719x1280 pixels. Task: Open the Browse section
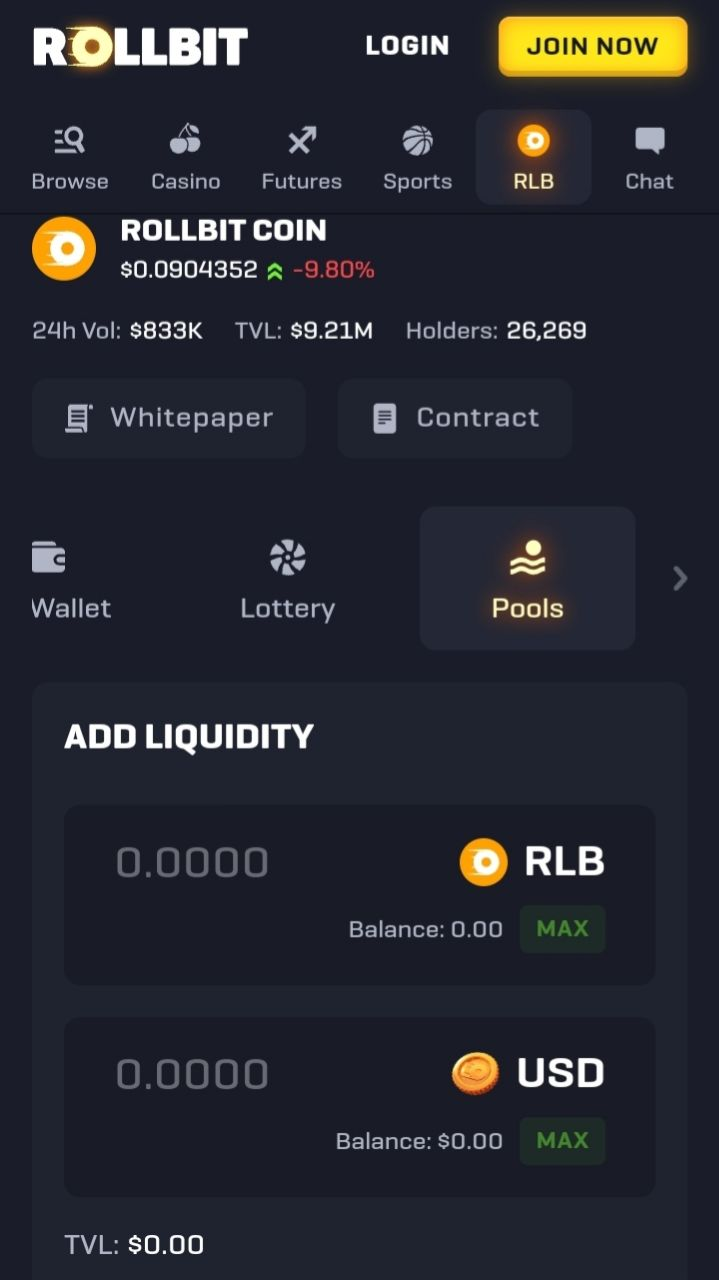pyautogui.click(x=69, y=158)
